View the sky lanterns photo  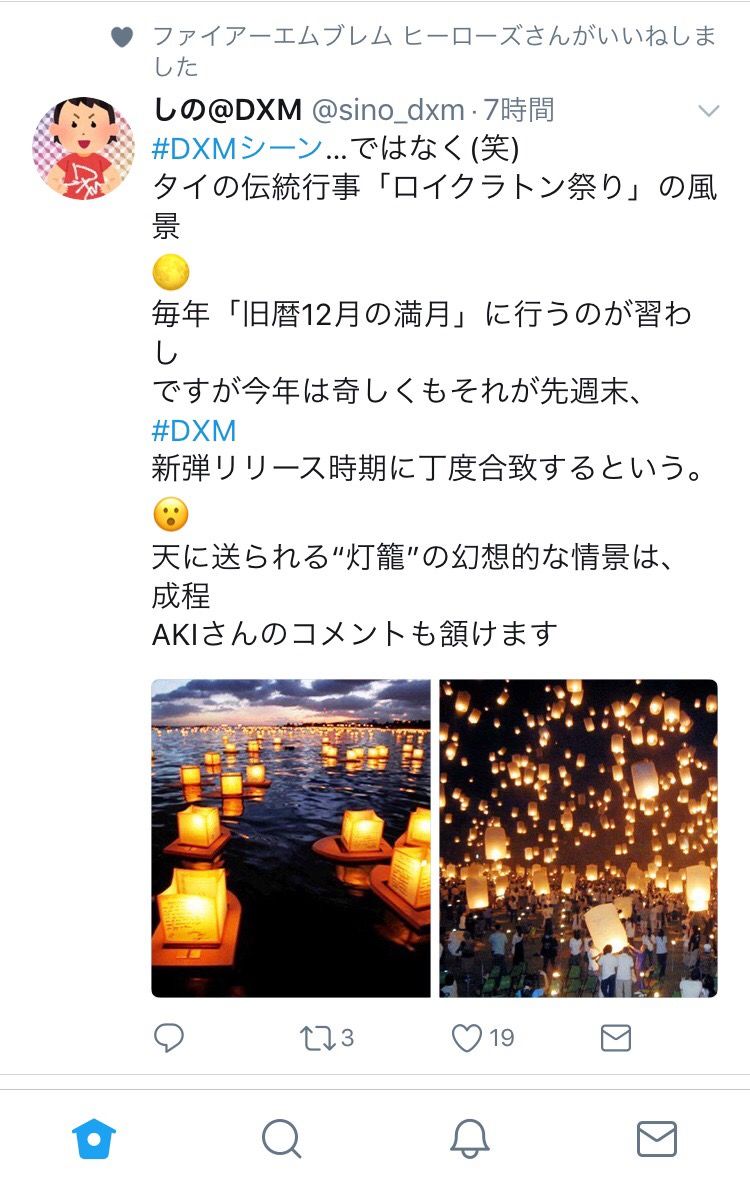(578, 838)
